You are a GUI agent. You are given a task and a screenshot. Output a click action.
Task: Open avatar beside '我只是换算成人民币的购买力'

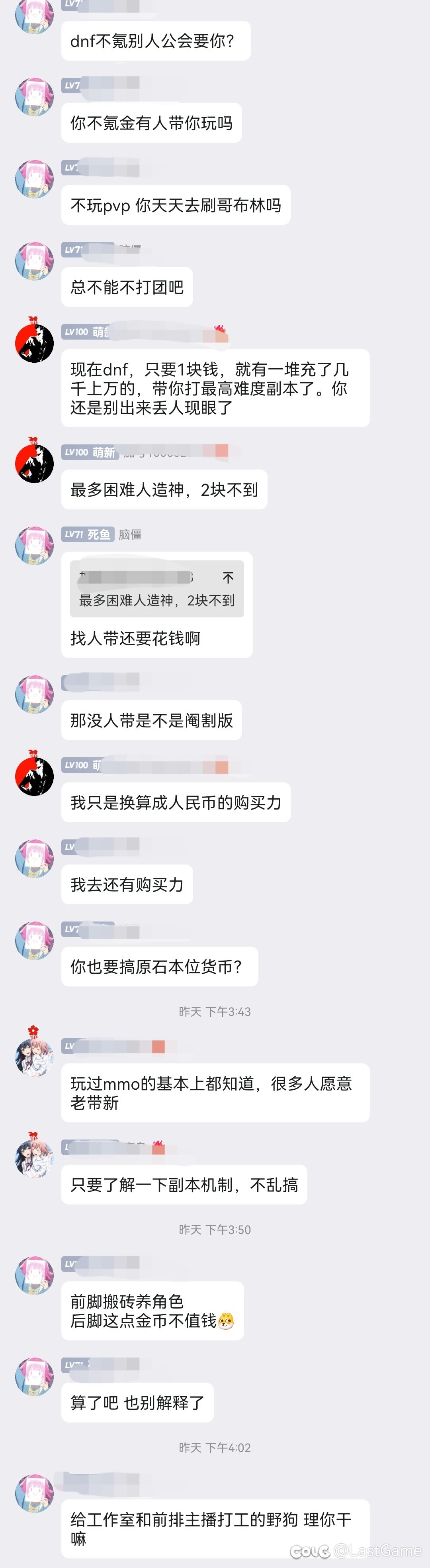[34, 776]
